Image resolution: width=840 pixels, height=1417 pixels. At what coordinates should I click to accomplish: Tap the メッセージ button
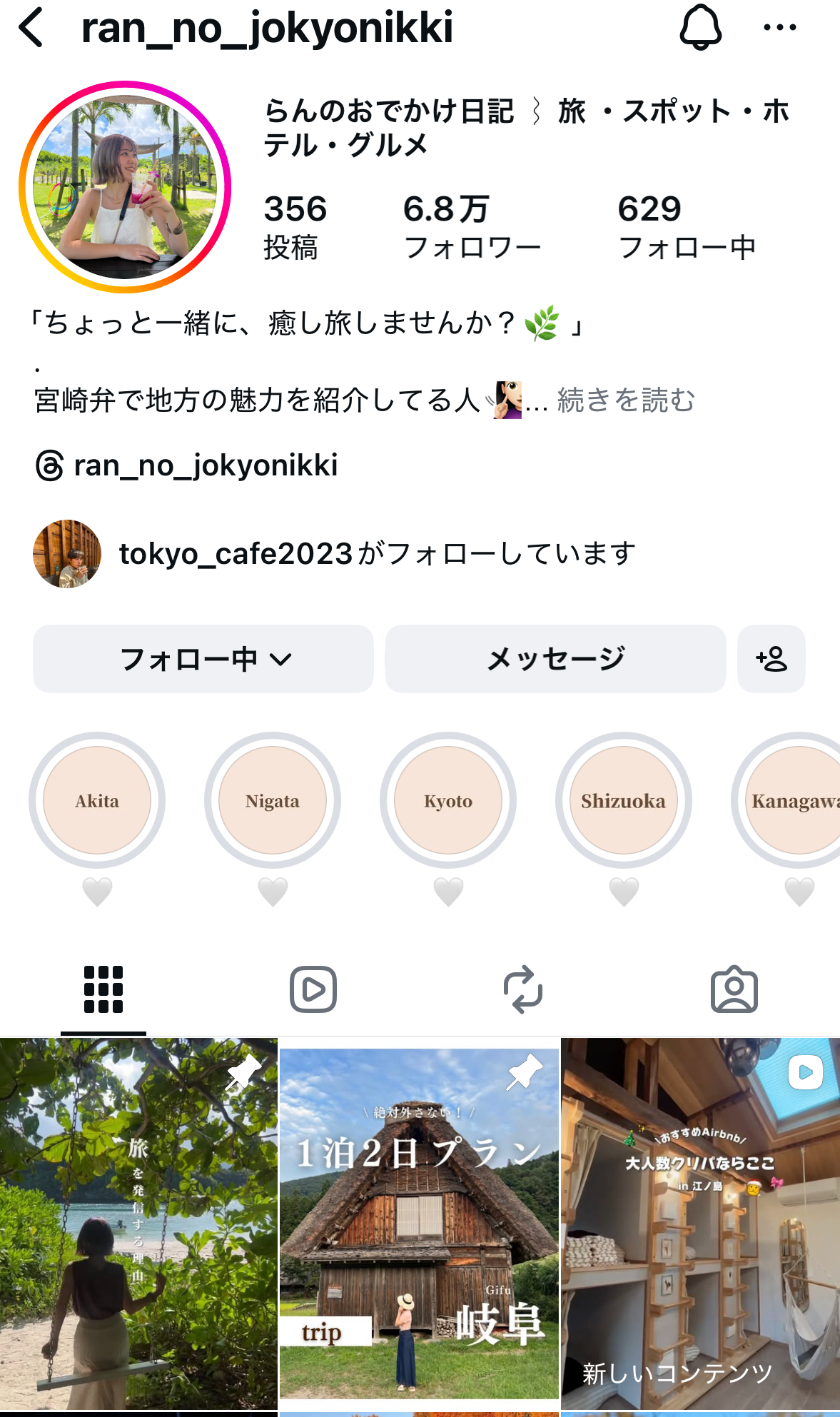point(555,659)
